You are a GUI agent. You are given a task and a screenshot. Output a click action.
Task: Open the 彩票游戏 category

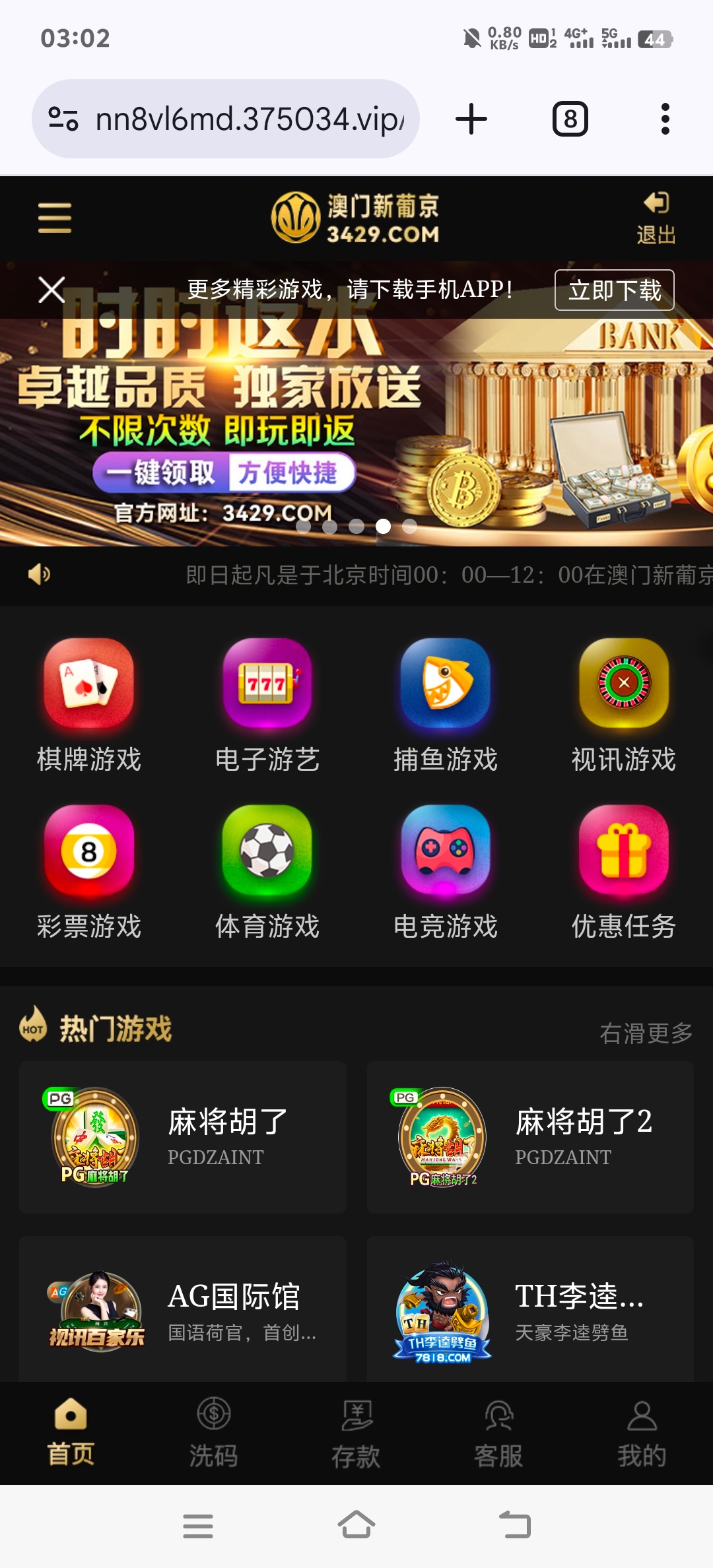89,871
